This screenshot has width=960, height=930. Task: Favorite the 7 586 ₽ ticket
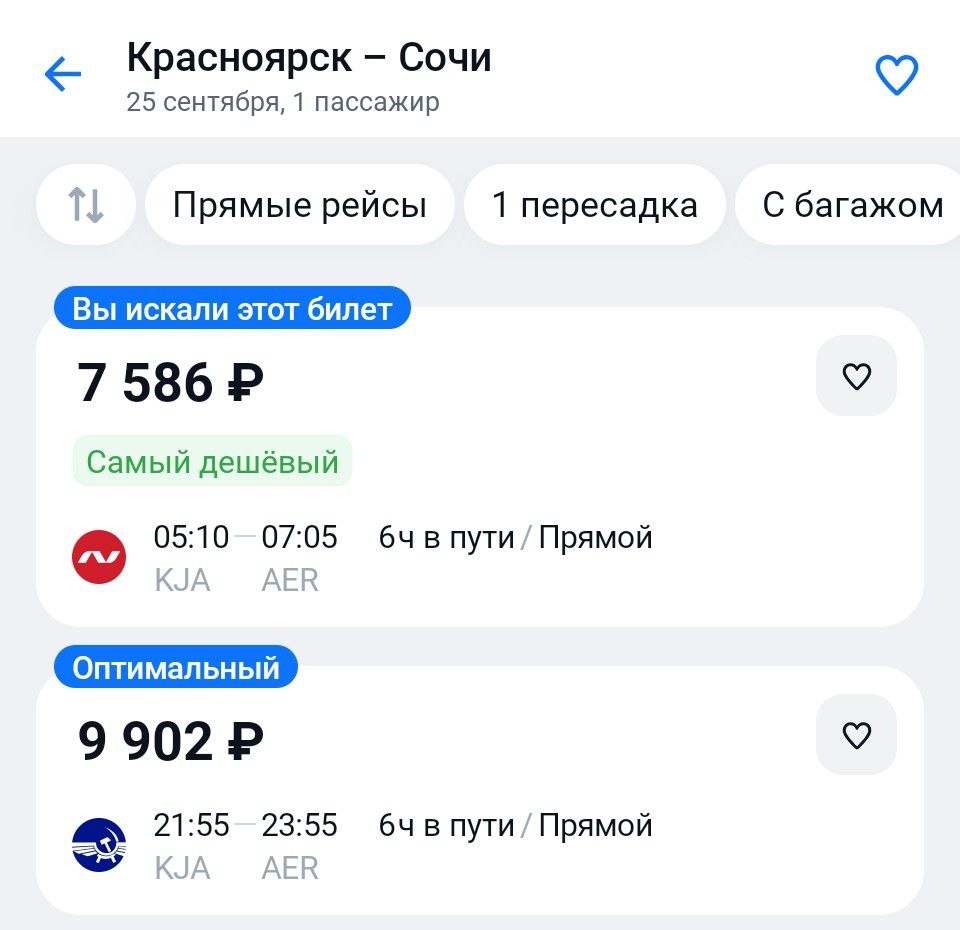click(x=856, y=376)
